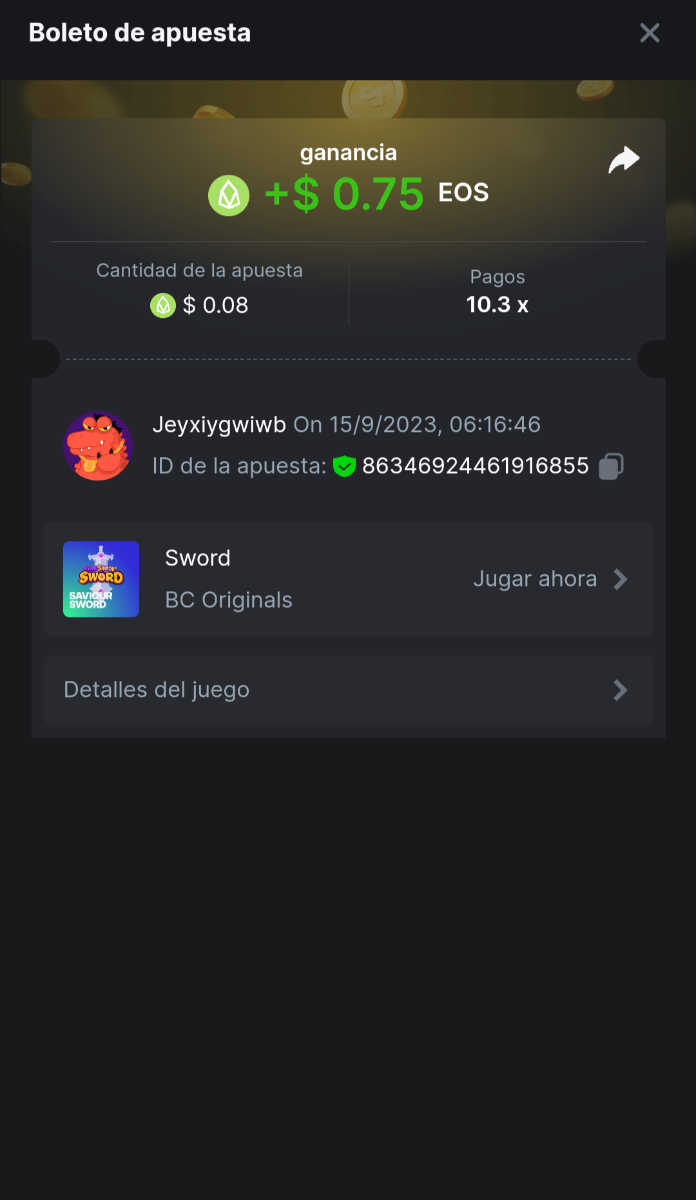Expand Detalles del juego

[348, 690]
